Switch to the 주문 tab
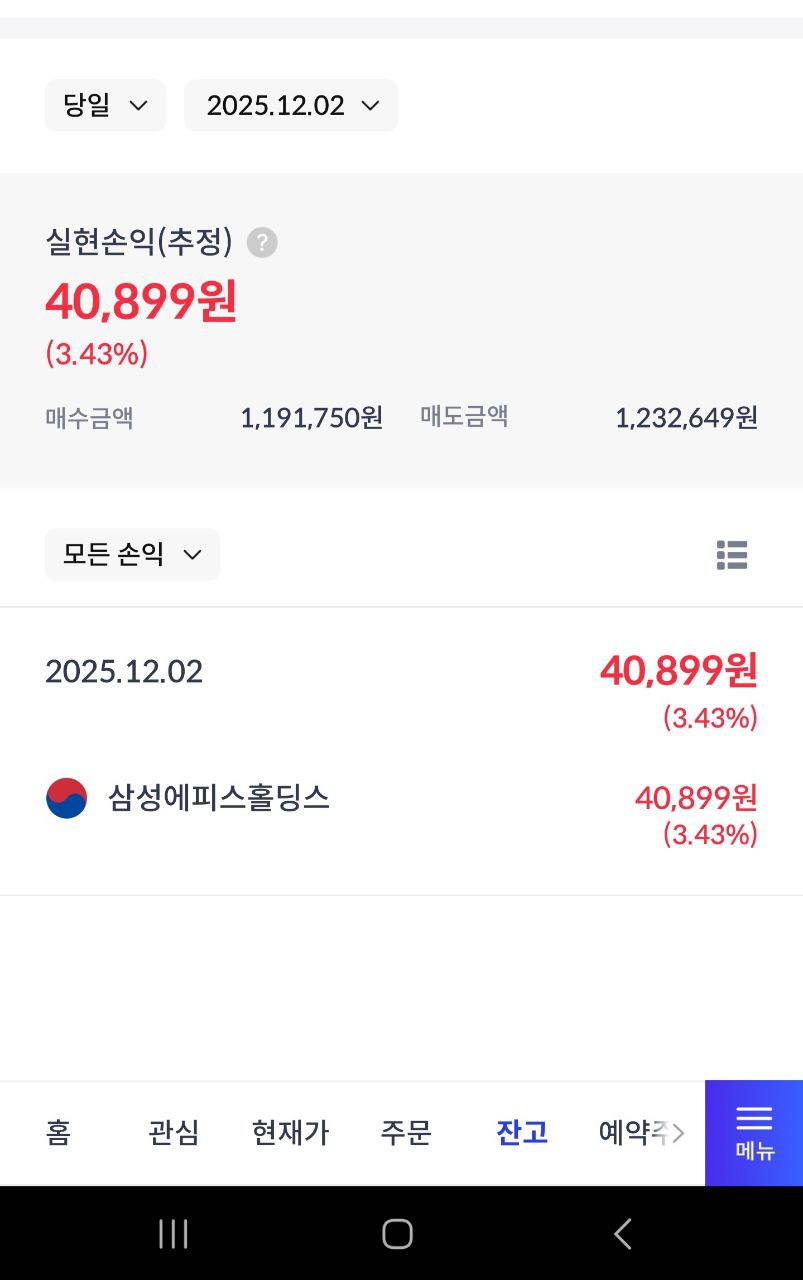The width and height of the screenshot is (803, 1280). (406, 1133)
